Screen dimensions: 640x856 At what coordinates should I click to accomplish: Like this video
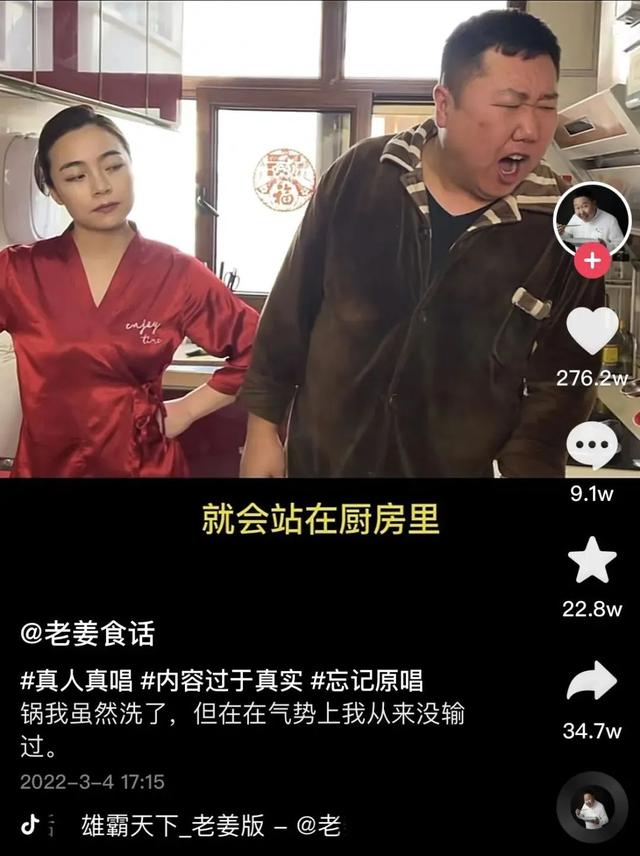592,331
